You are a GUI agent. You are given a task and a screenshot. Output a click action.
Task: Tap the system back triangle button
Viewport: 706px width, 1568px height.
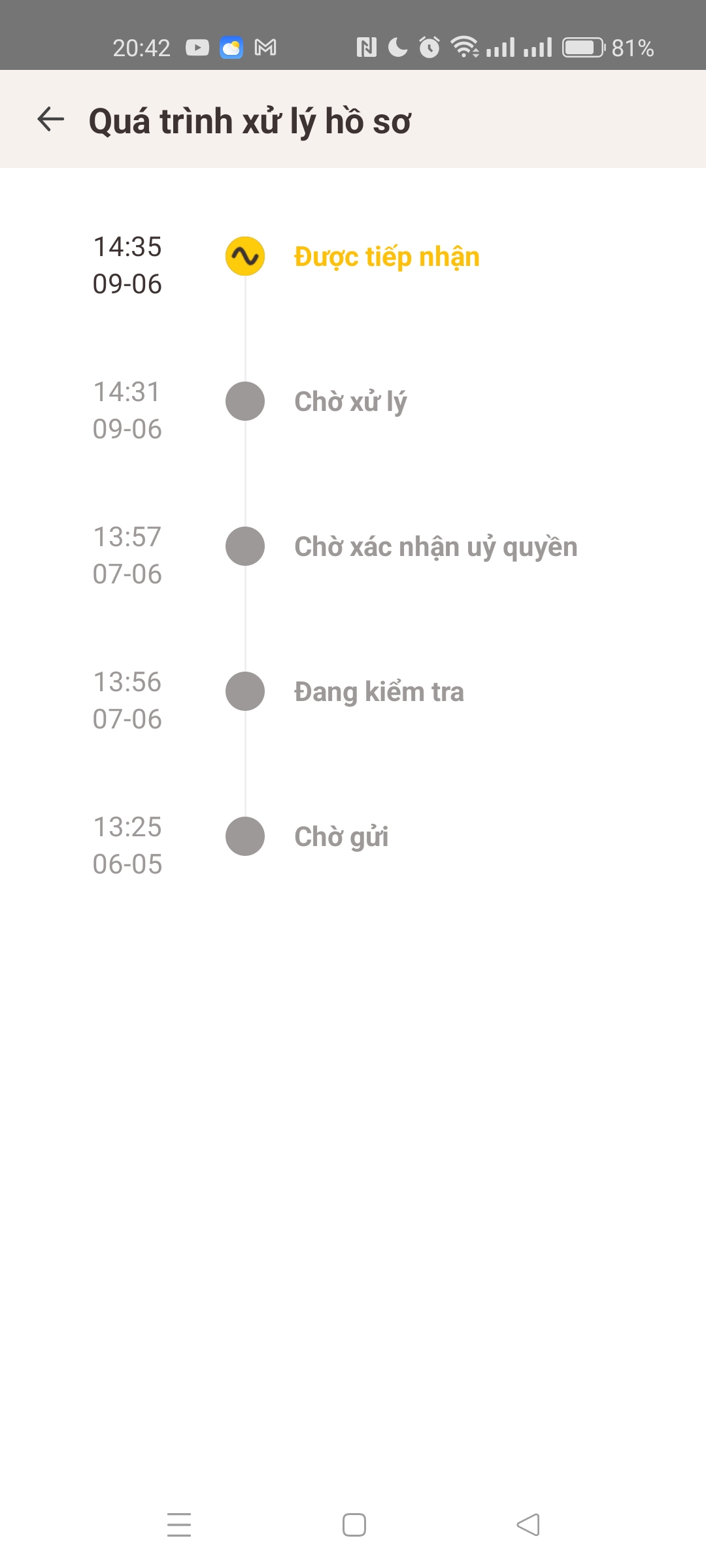(528, 1524)
